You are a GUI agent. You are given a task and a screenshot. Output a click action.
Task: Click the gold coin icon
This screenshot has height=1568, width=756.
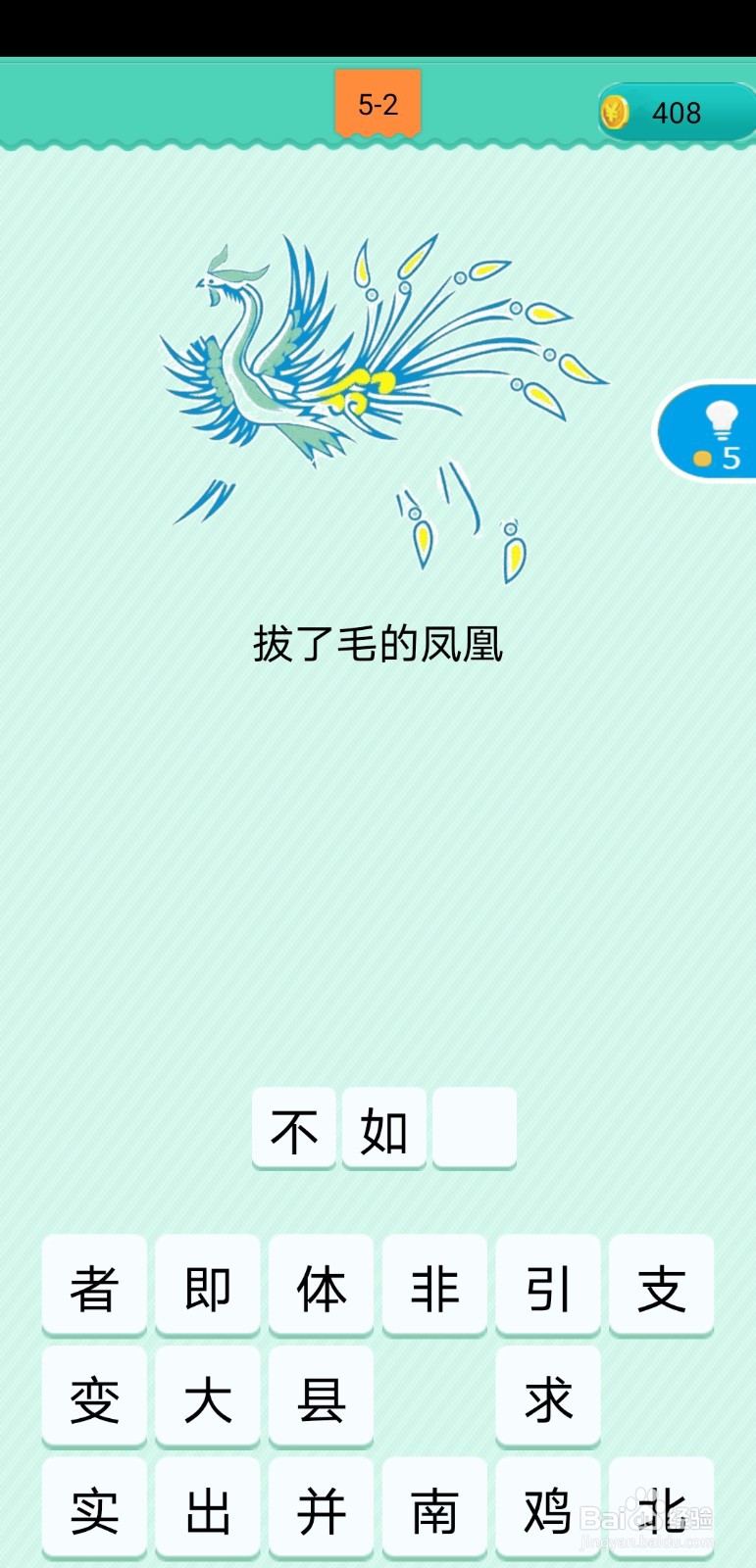click(615, 113)
